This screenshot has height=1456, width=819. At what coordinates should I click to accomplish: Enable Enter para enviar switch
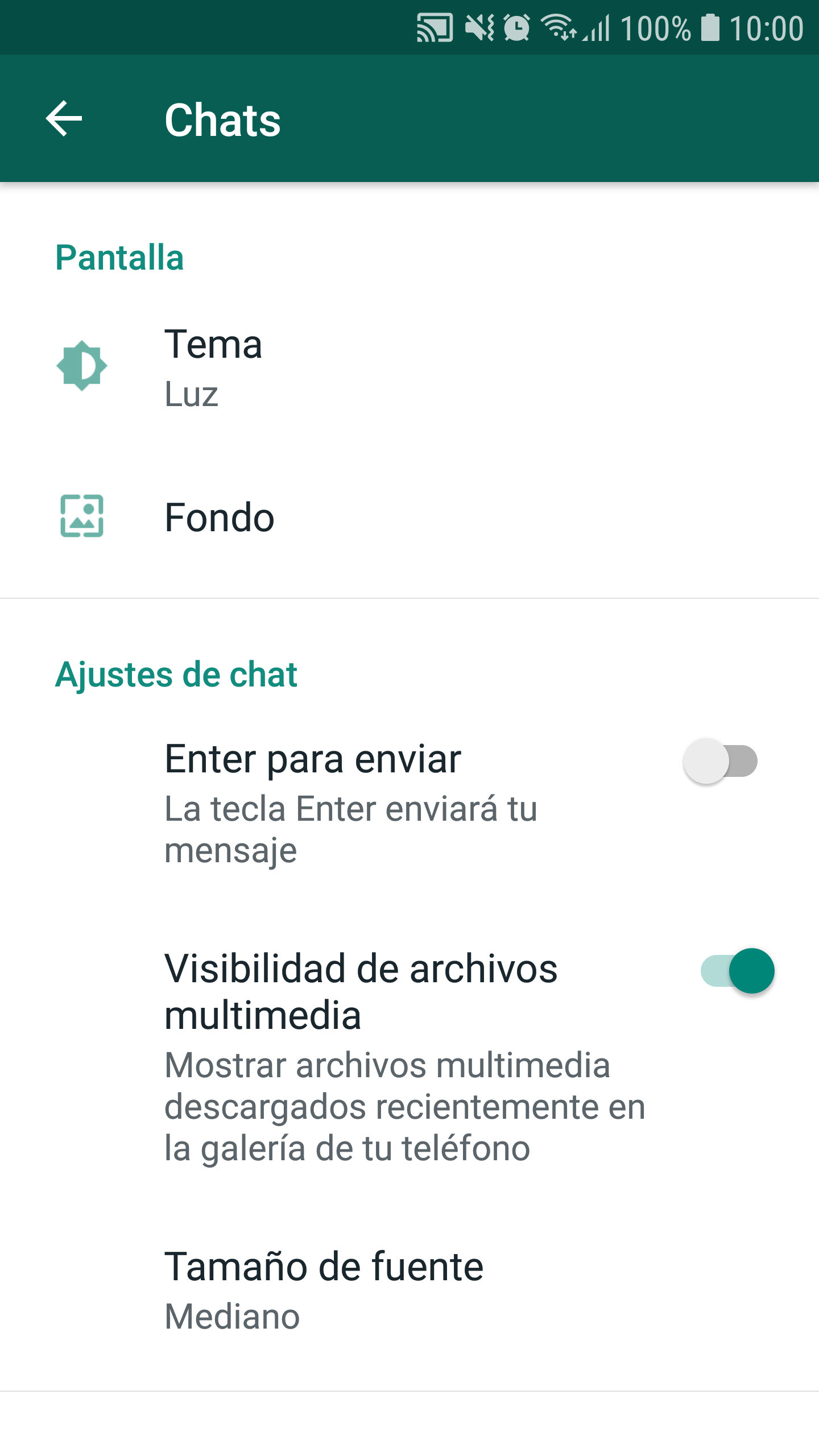click(720, 761)
